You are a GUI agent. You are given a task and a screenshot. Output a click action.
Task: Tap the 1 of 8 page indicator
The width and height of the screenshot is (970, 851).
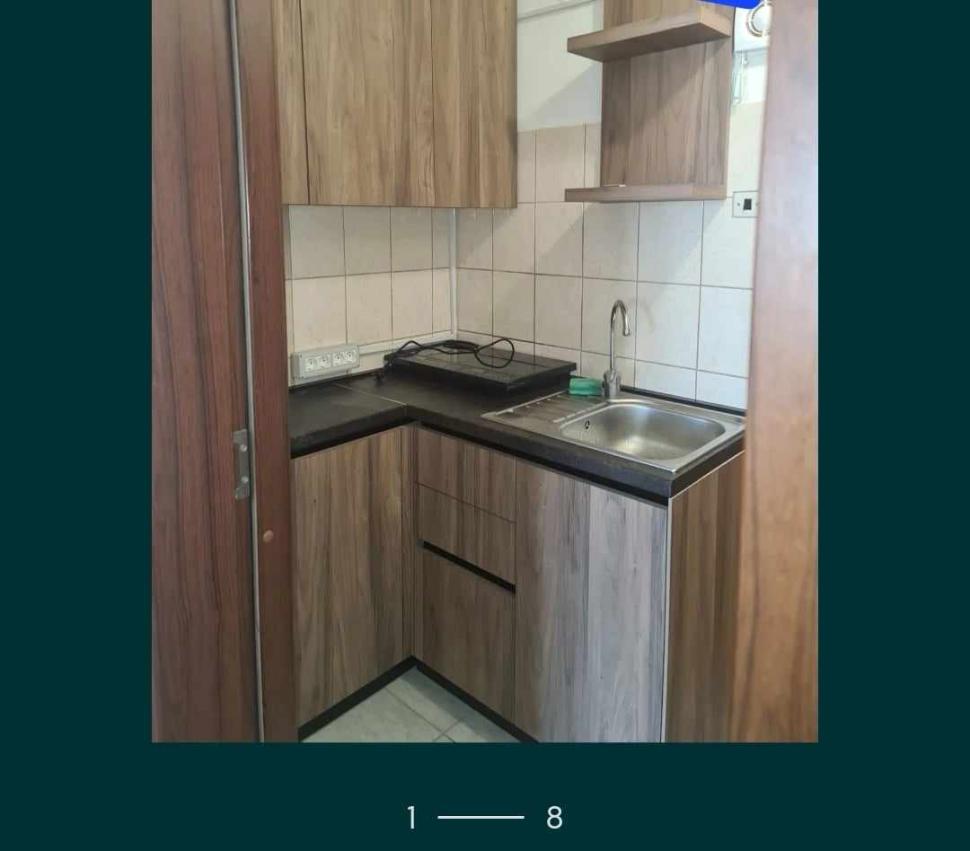[x=484, y=817]
